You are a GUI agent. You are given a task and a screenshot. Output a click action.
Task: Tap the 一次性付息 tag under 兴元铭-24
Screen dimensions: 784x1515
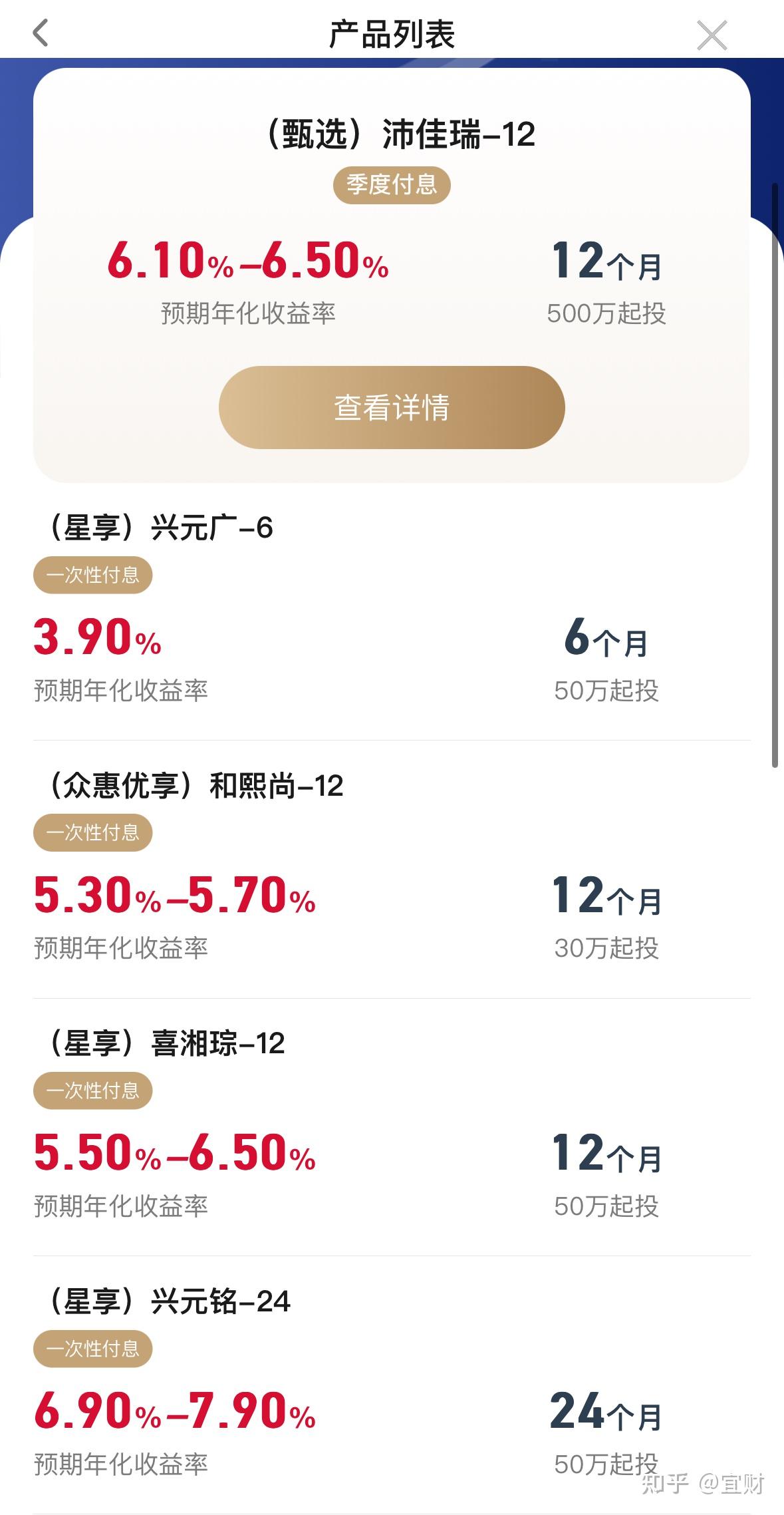(92, 1349)
